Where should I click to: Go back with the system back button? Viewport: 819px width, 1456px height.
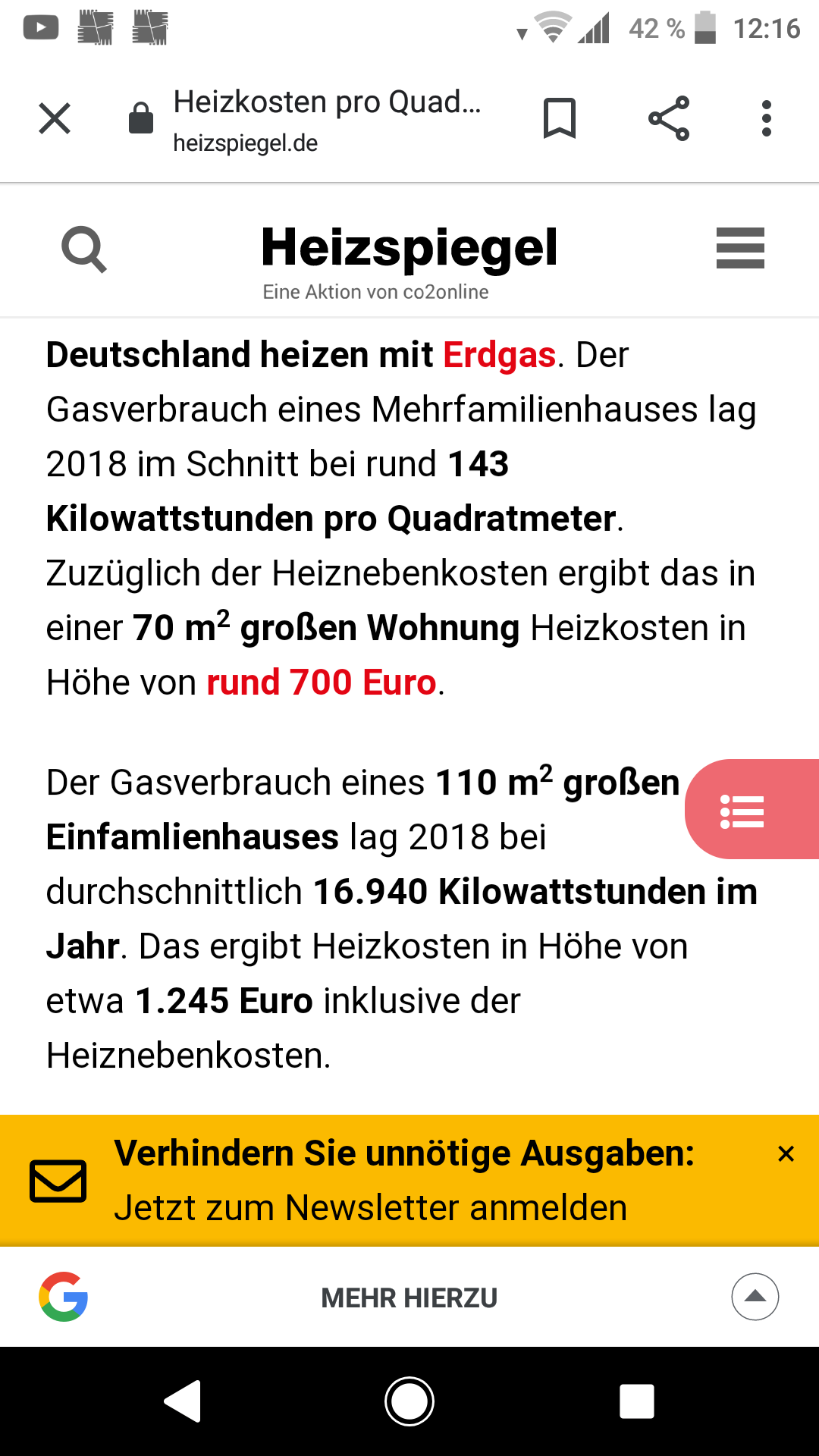183,1401
